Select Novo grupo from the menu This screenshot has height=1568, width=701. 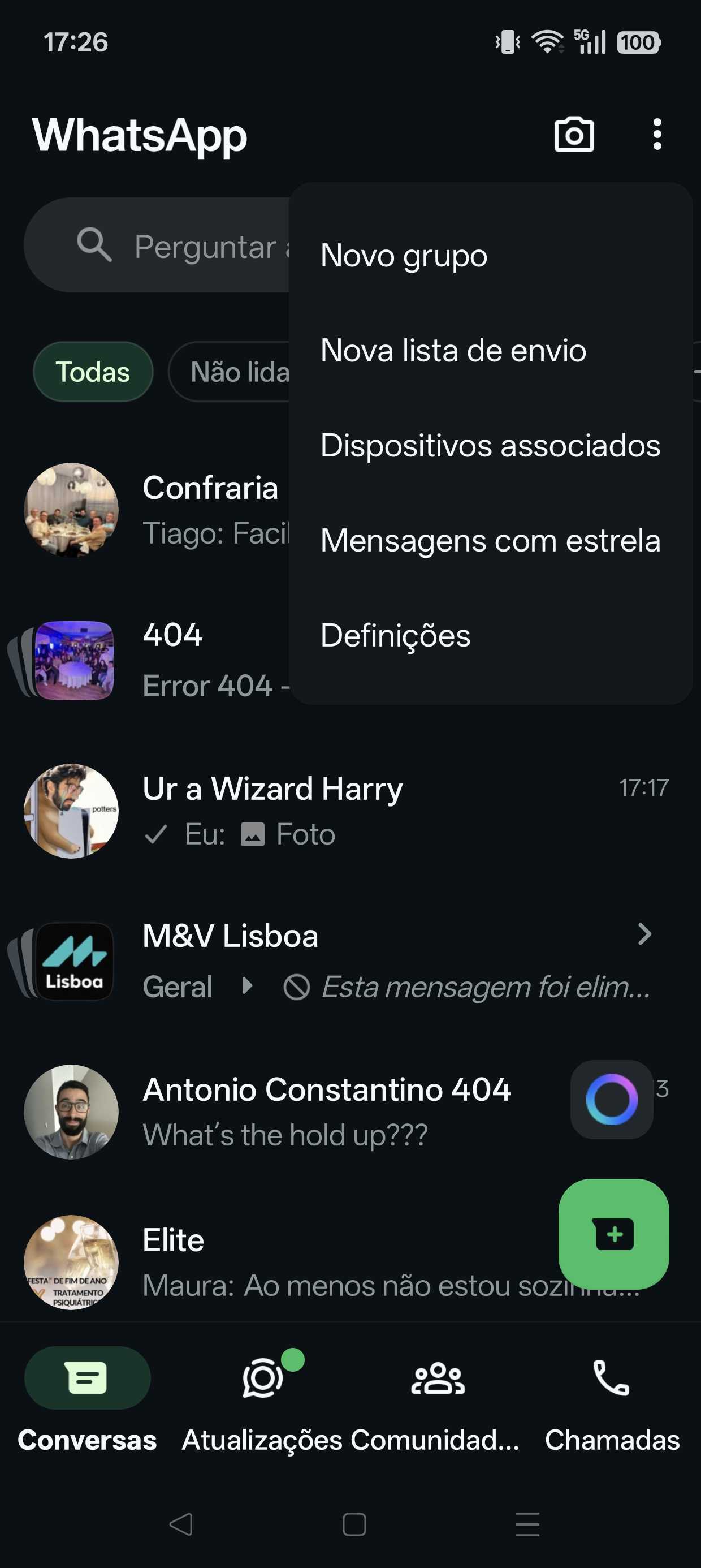[x=404, y=256]
